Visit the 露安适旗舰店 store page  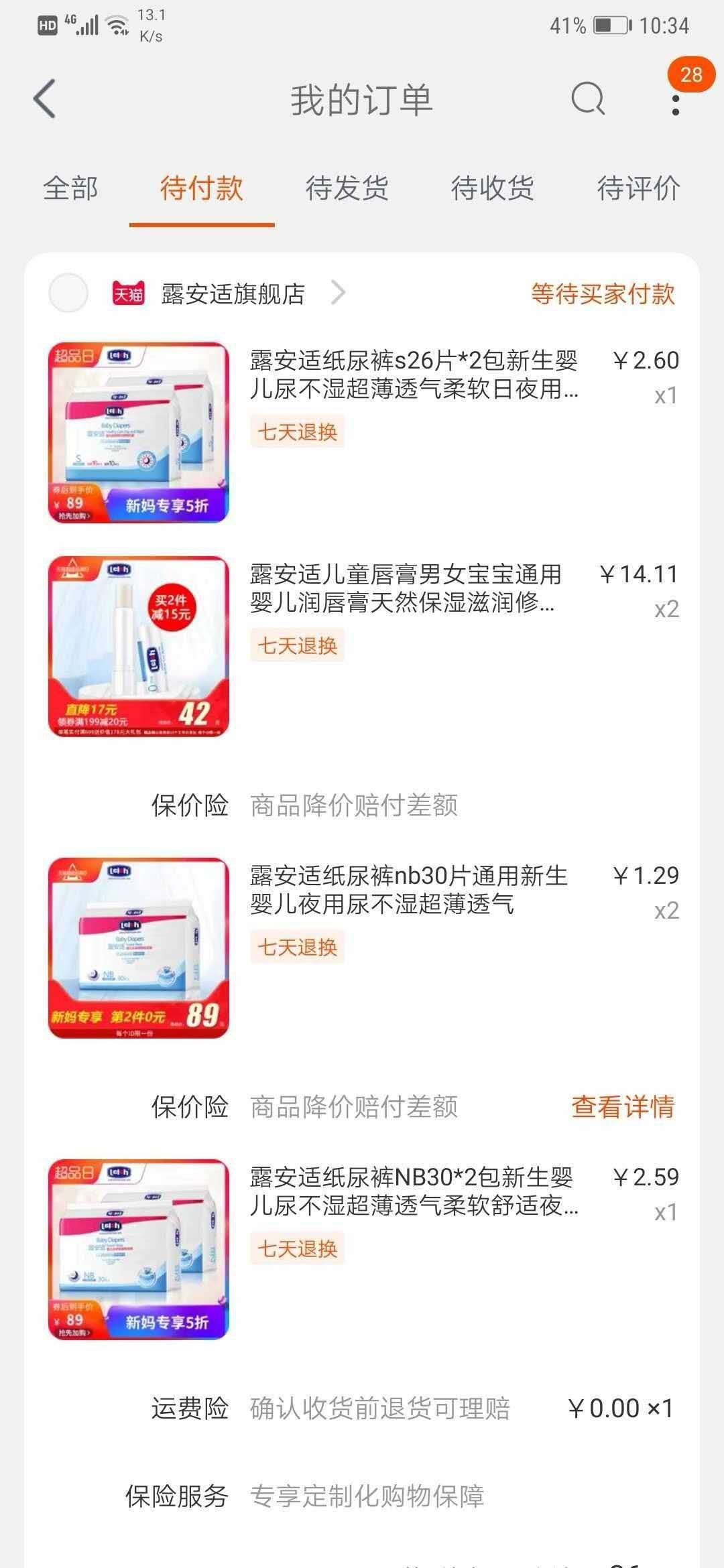(233, 293)
